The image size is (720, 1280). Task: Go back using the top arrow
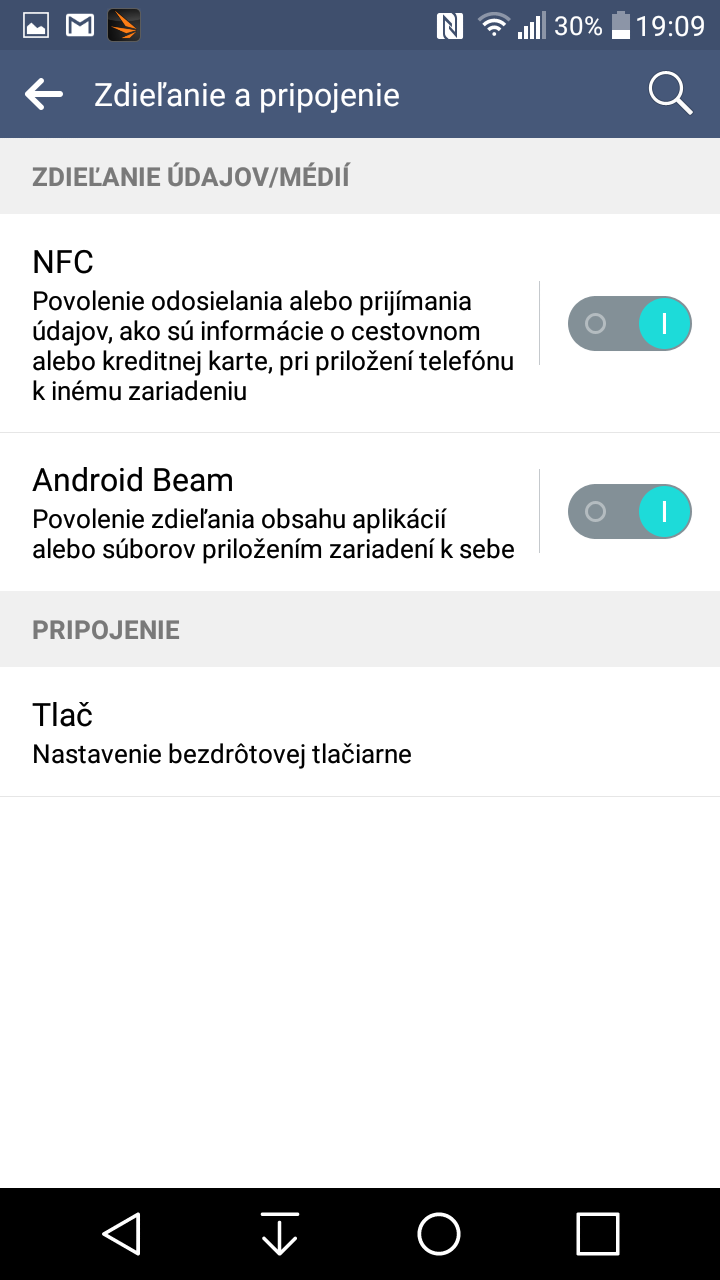pyautogui.click(x=44, y=95)
